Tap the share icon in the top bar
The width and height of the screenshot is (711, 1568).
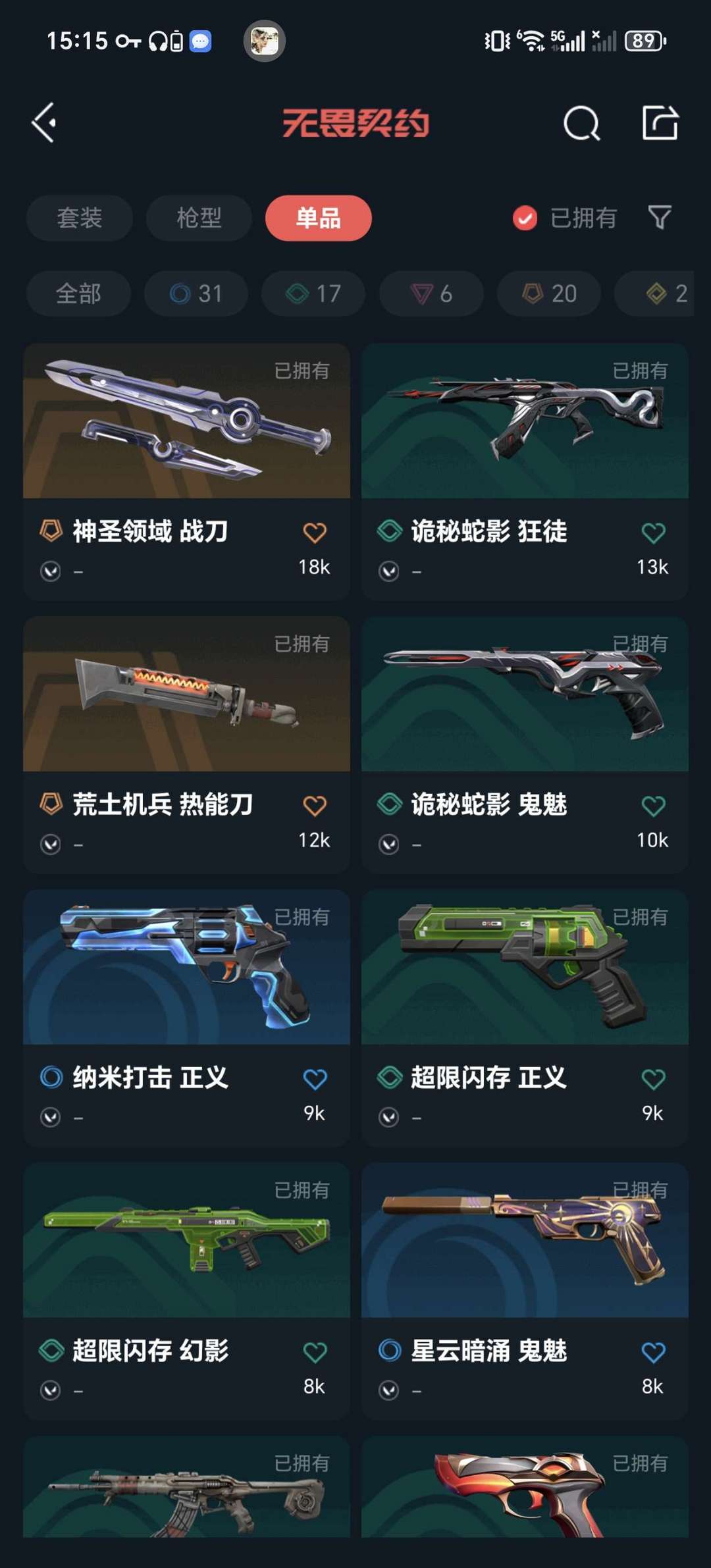660,122
